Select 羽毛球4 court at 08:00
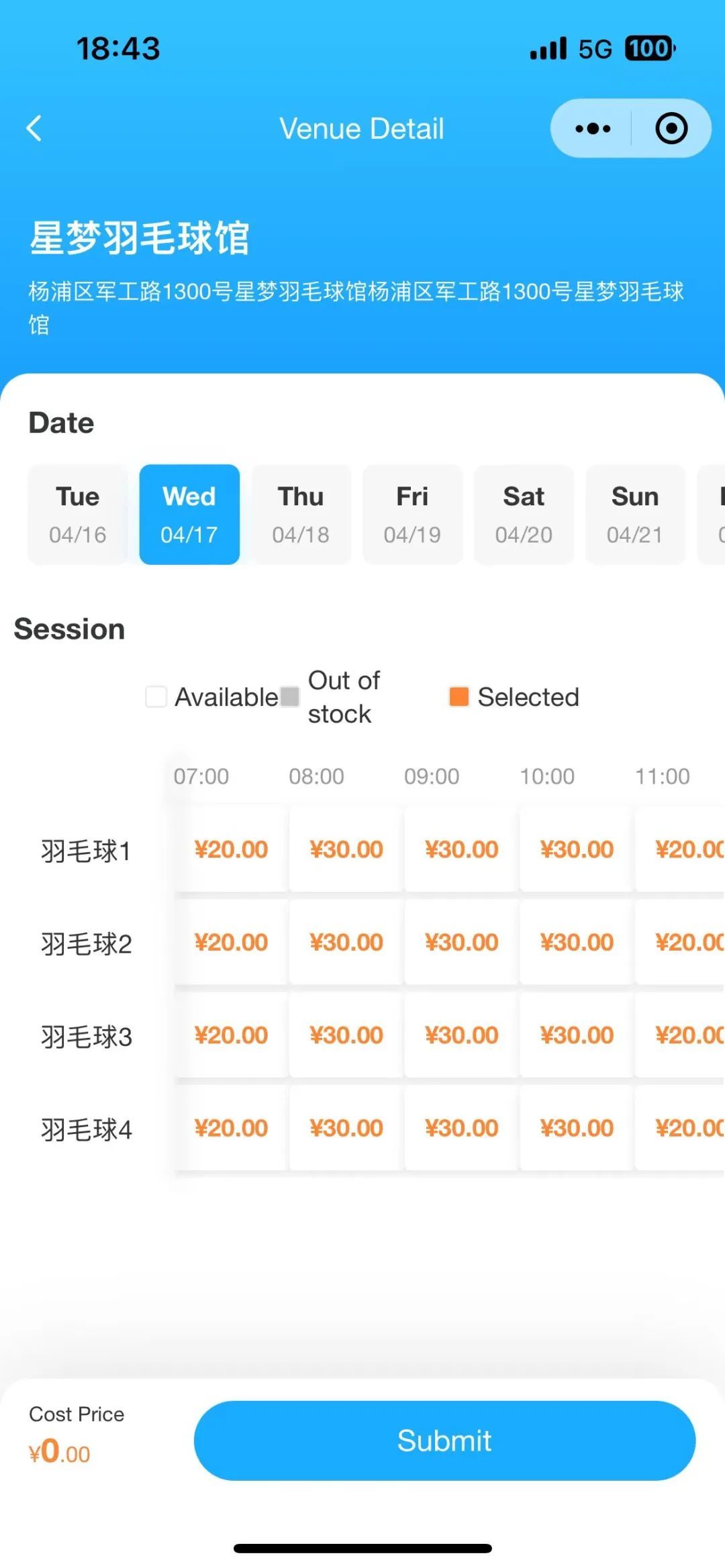Image resolution: width=725 pixels, height=1568 pixels. pyautogui.click(x=346, y=1128)
